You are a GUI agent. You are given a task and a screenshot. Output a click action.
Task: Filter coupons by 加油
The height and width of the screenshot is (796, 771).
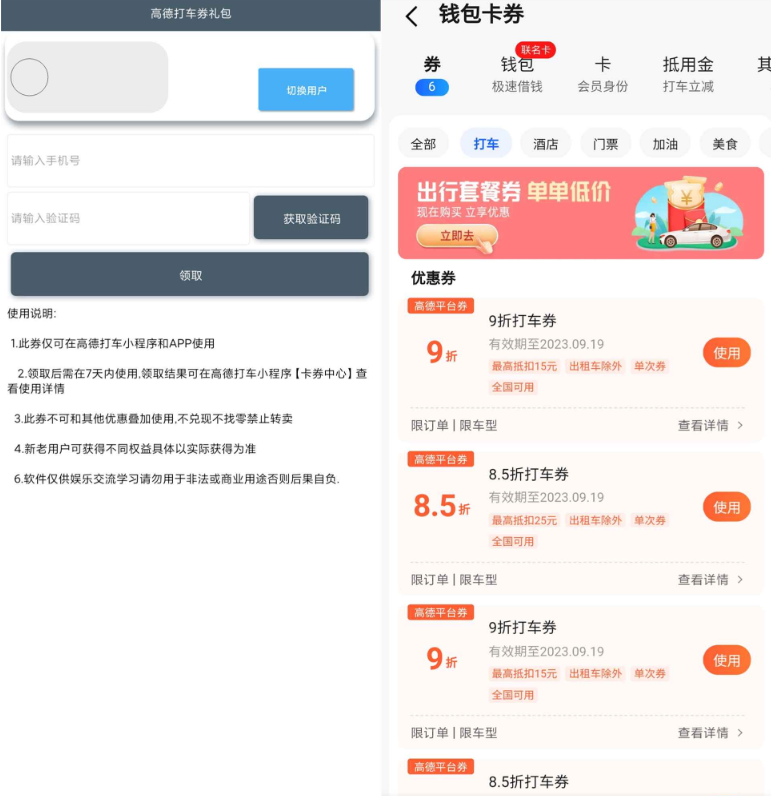click(x=665, y=144)
